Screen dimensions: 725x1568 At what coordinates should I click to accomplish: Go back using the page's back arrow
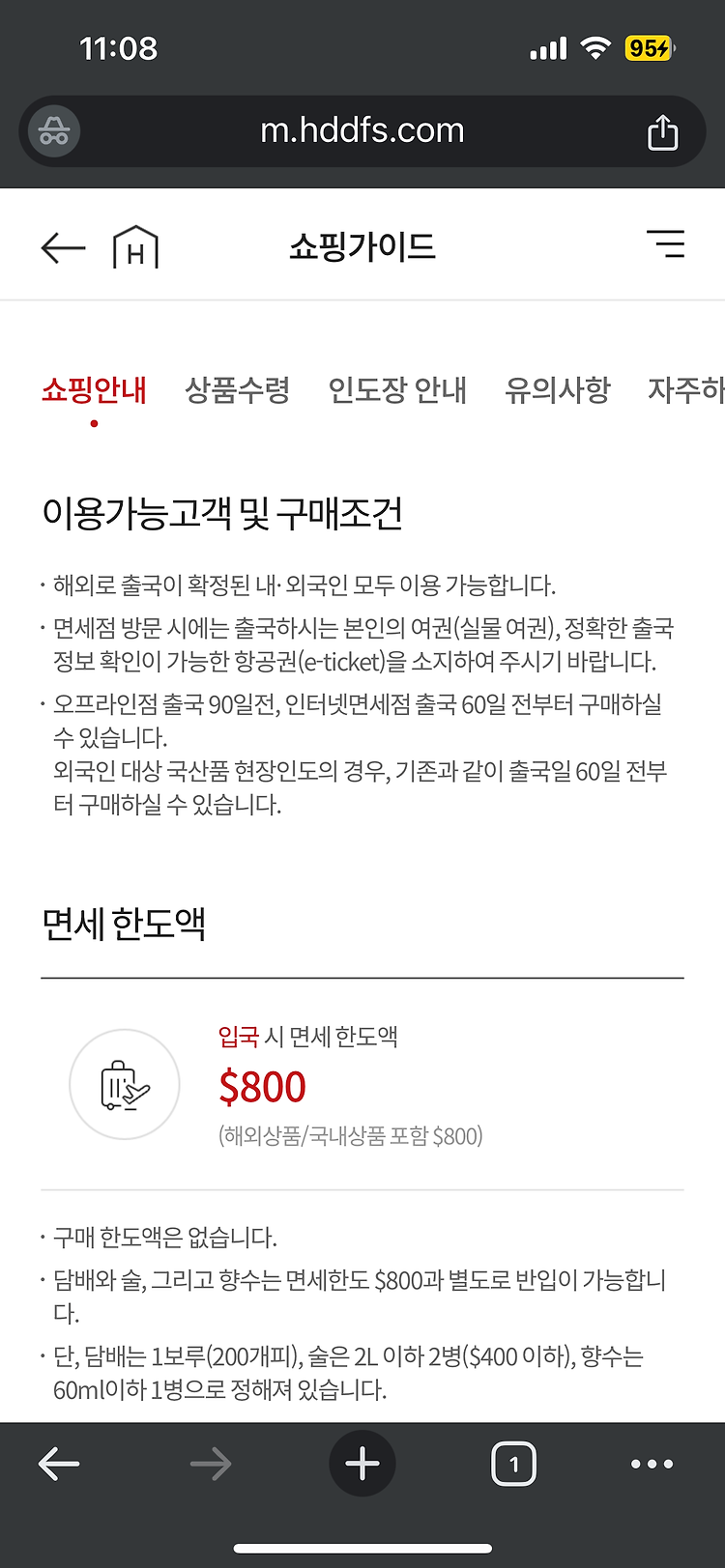(x=64, y=247)
